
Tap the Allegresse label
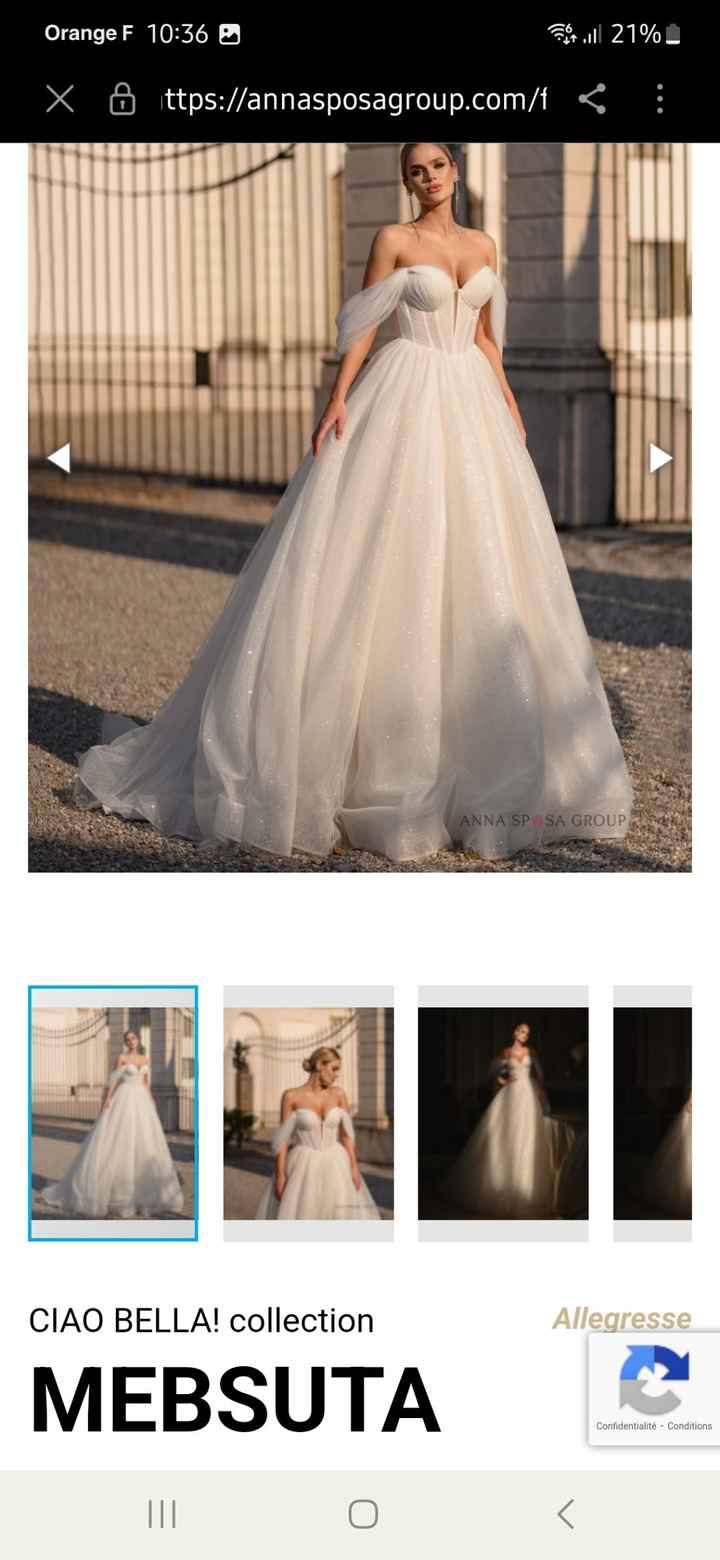pos(622,1319)
